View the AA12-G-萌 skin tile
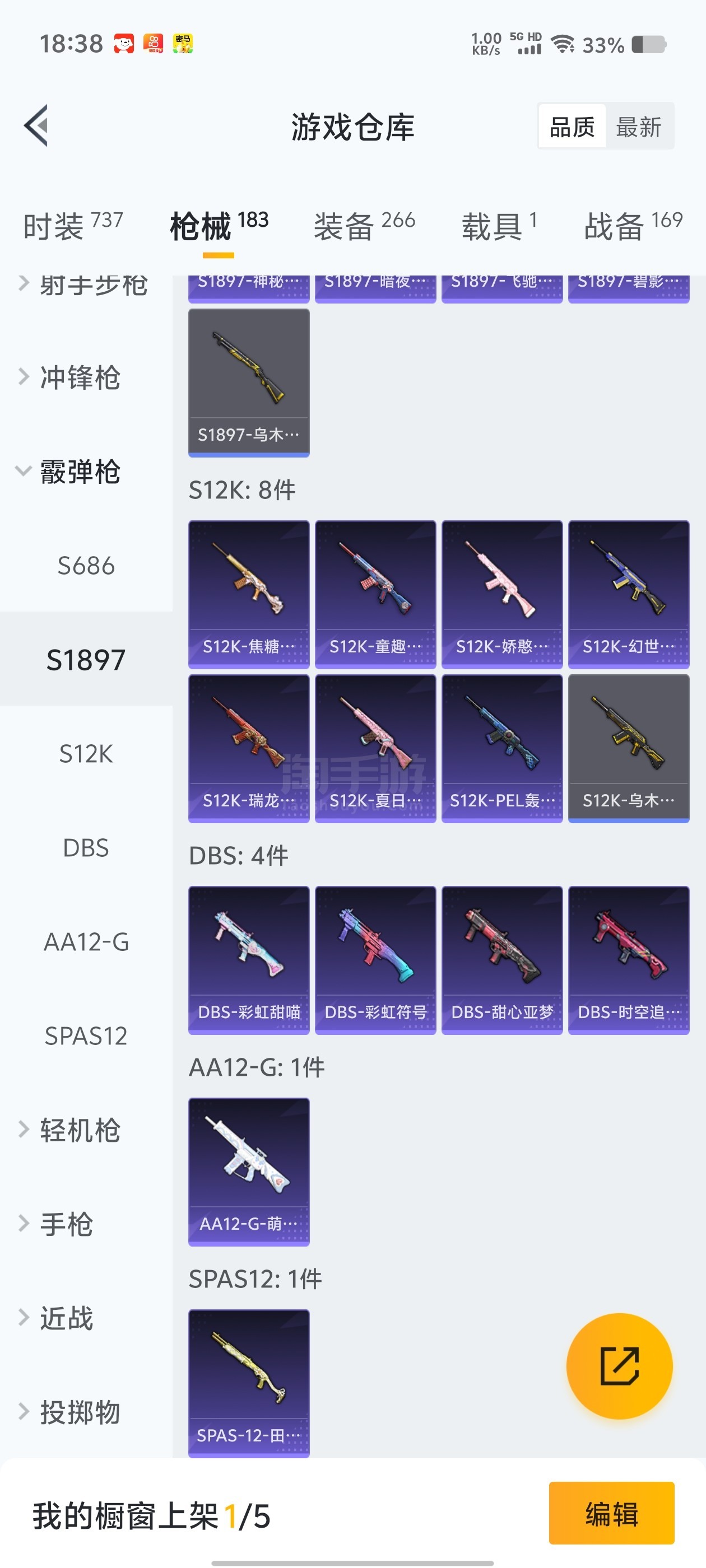This screenshot has width=706, height=1568. pos(249,1171)
